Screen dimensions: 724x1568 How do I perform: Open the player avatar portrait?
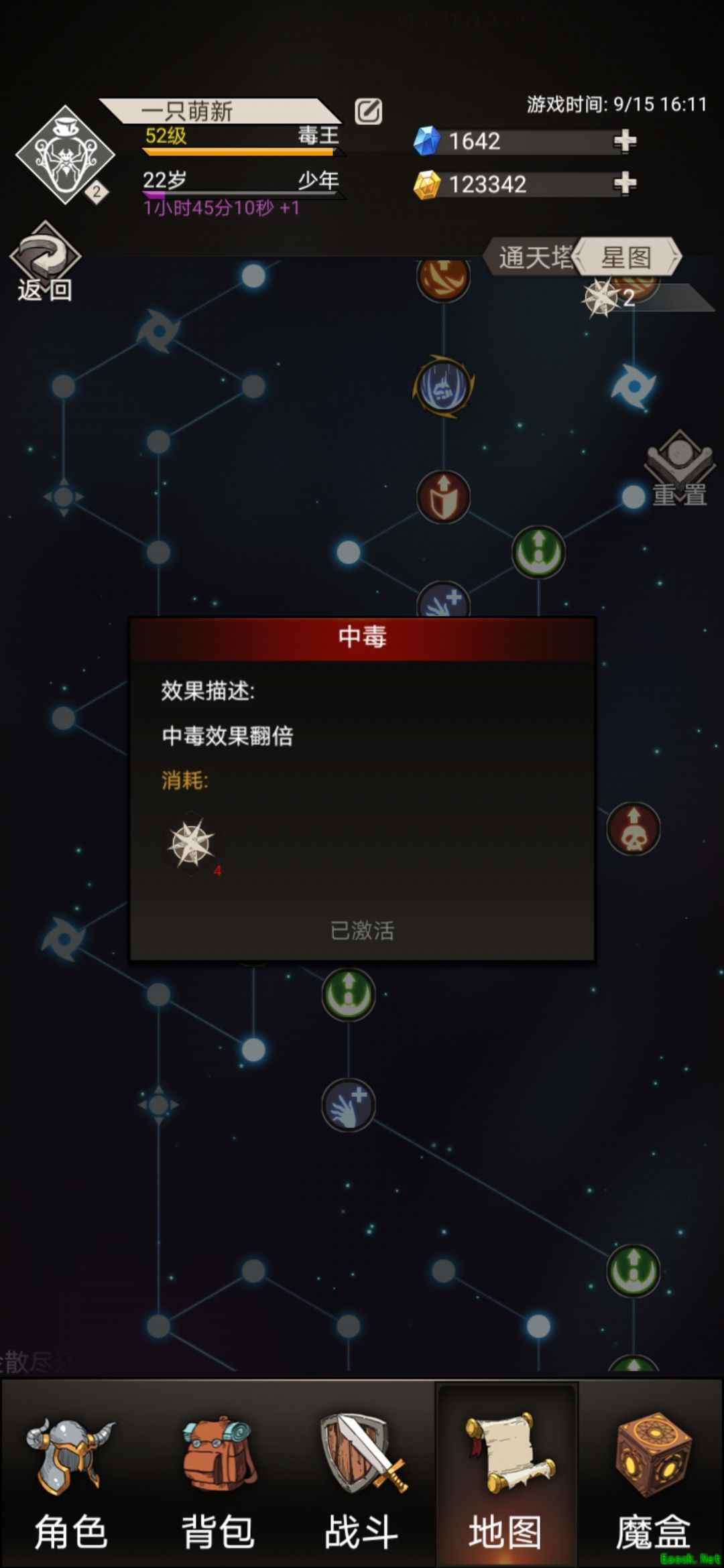(x=65, y=155)
